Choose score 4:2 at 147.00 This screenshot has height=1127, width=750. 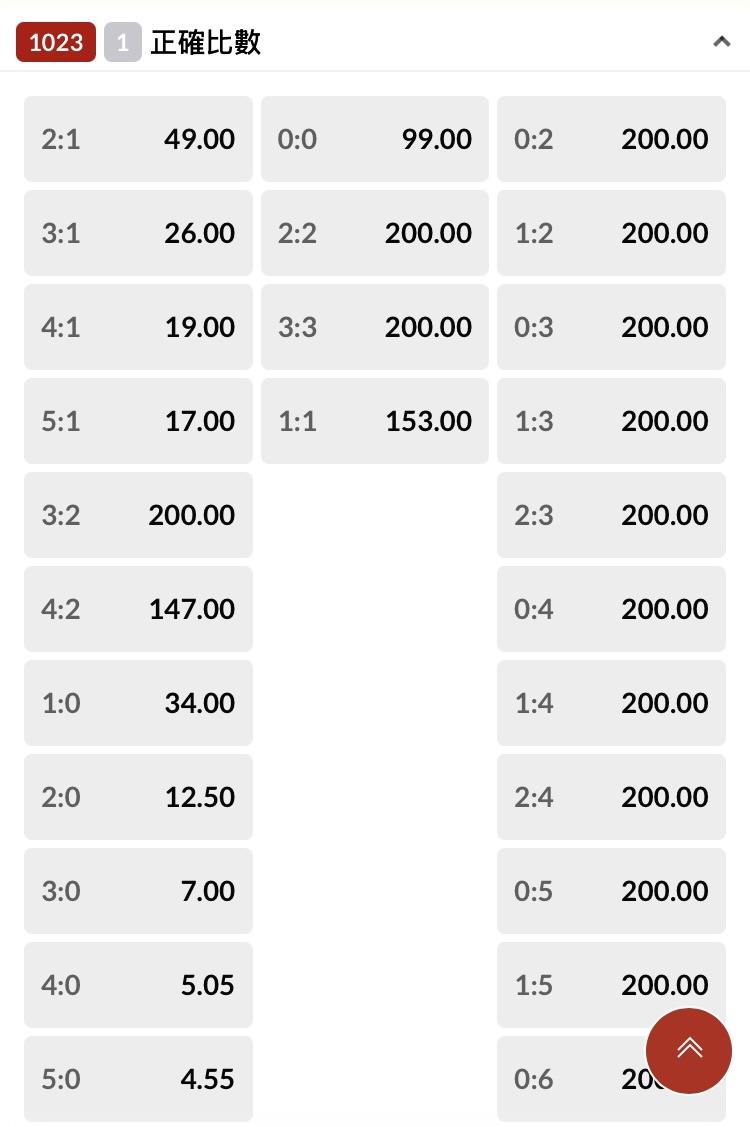(x=138, y=609)
